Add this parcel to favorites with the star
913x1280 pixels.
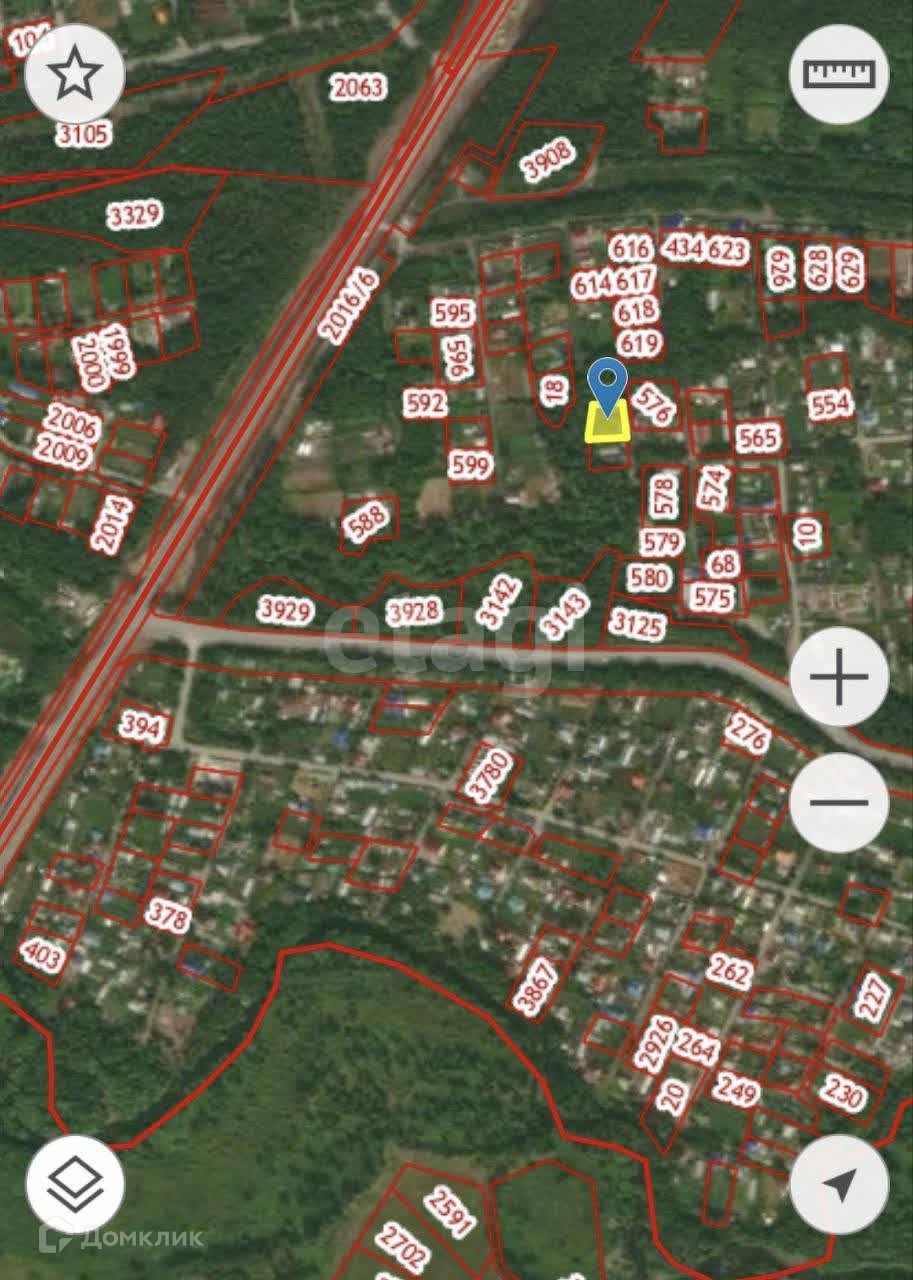(x=75, y=75)
